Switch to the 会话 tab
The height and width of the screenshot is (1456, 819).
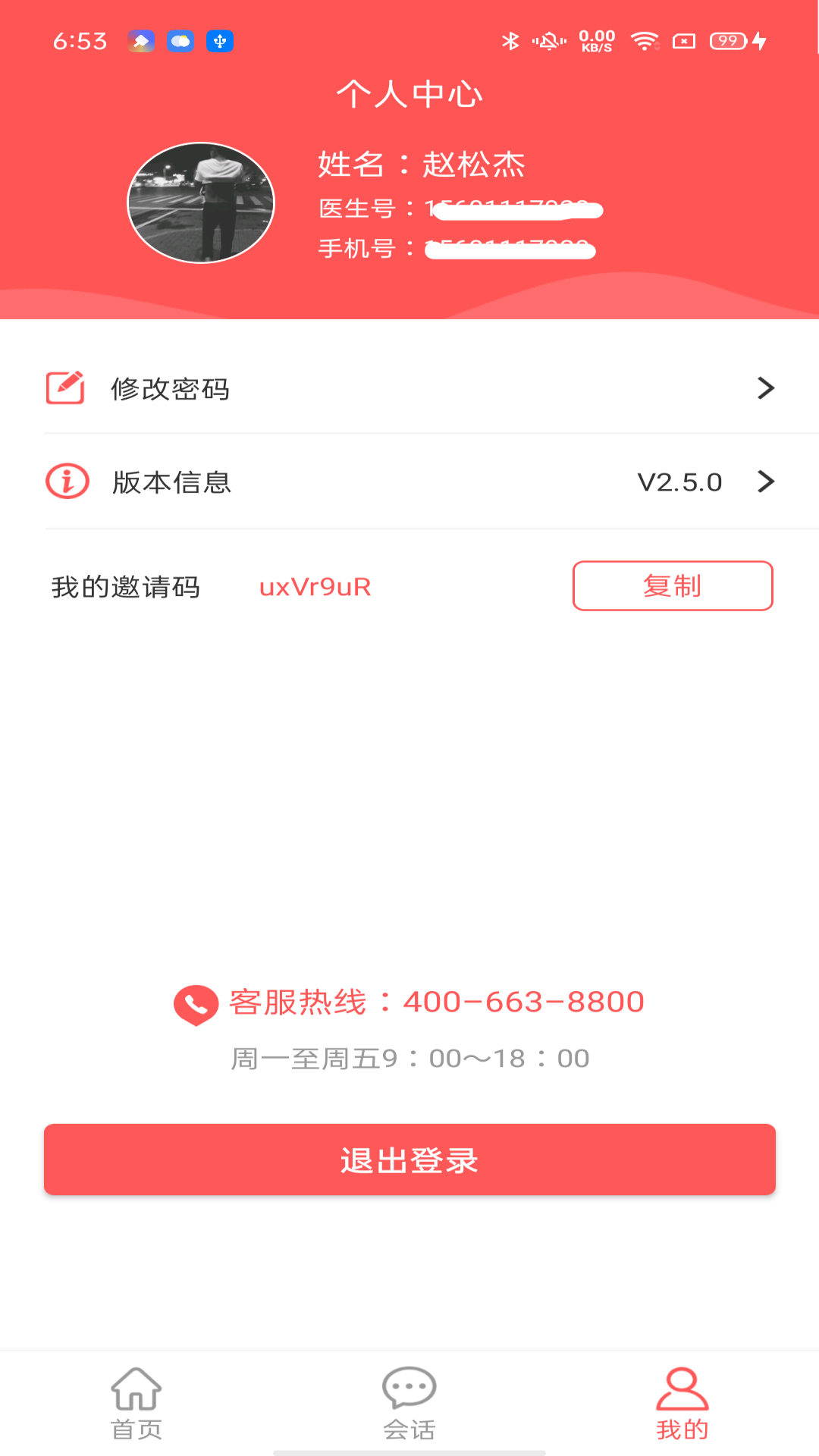coord(409,1403)
